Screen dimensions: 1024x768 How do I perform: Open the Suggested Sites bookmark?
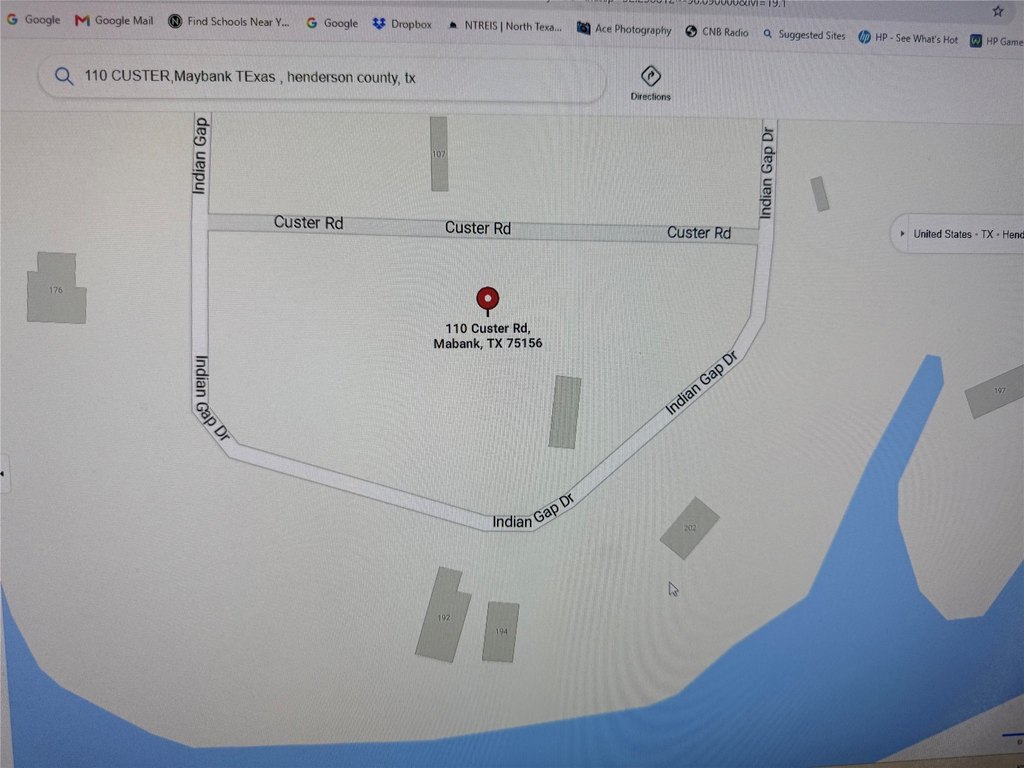pos(804,35)
